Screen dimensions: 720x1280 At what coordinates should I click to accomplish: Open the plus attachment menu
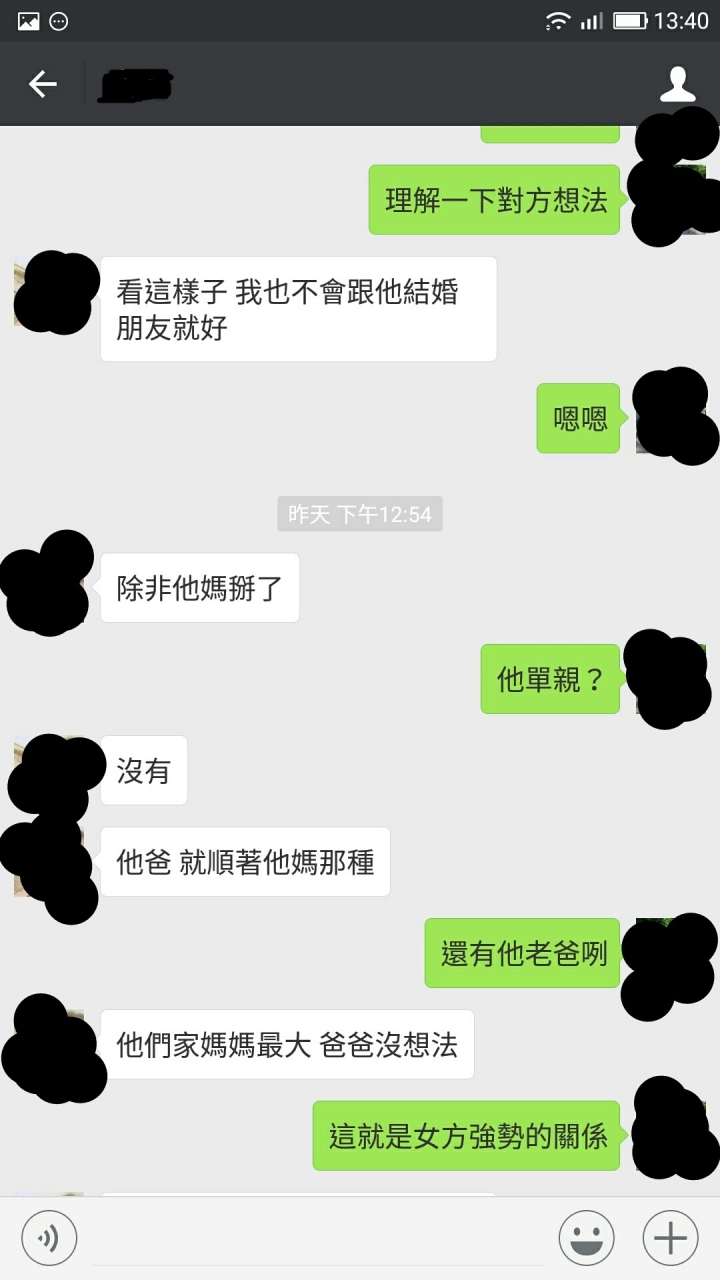[x=670, y=1239]
